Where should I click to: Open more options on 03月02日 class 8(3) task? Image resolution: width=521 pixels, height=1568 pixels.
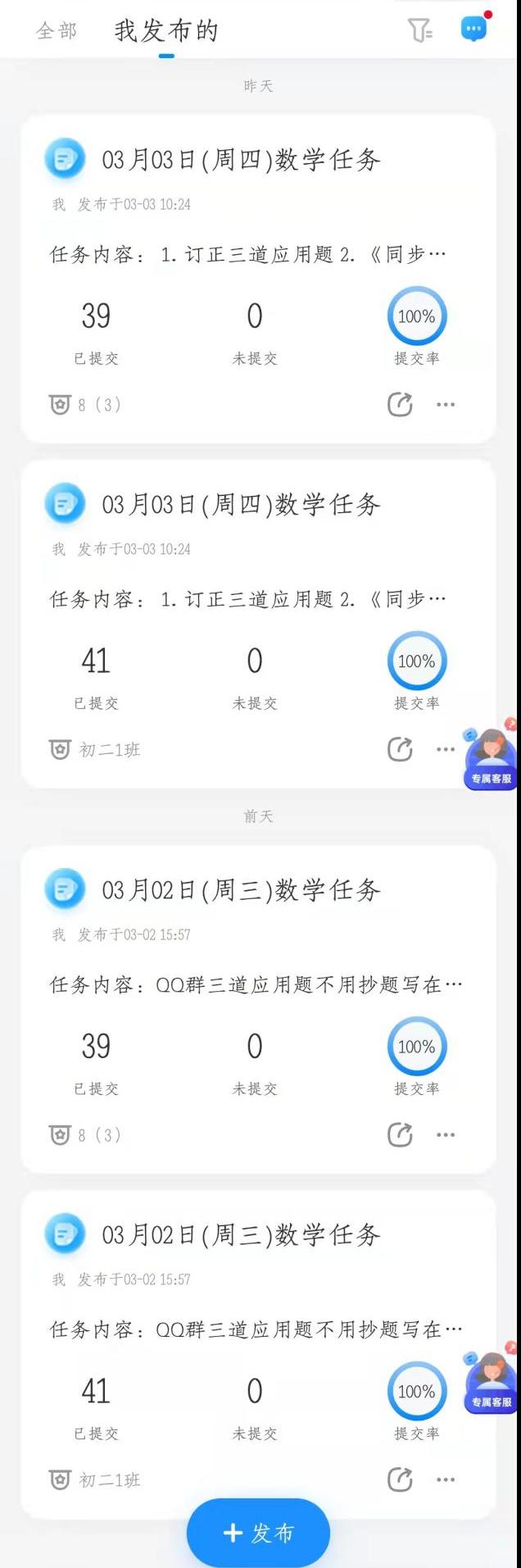point(446,1134)
